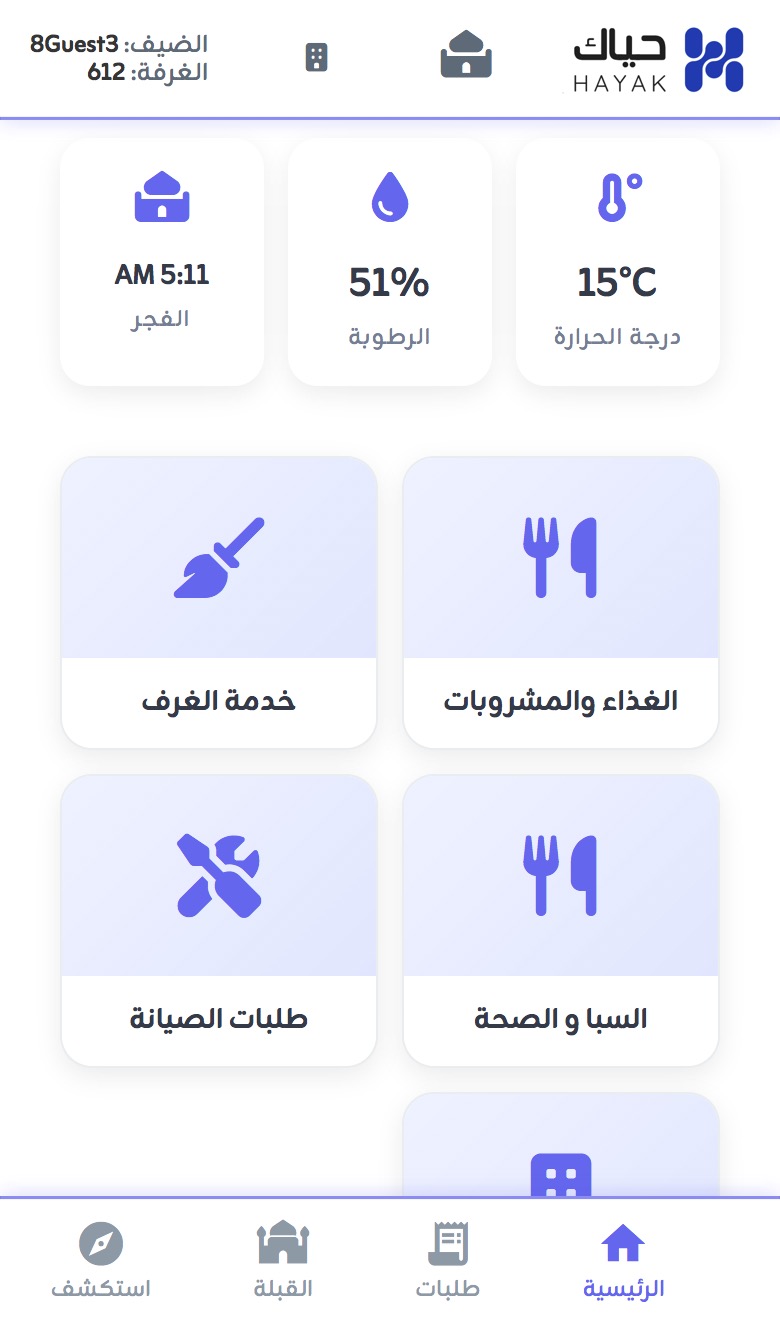This screenshot has height=1326, width=780.
Task: Click the mosque icon in the top header
Action: click(x=465, y=53)
